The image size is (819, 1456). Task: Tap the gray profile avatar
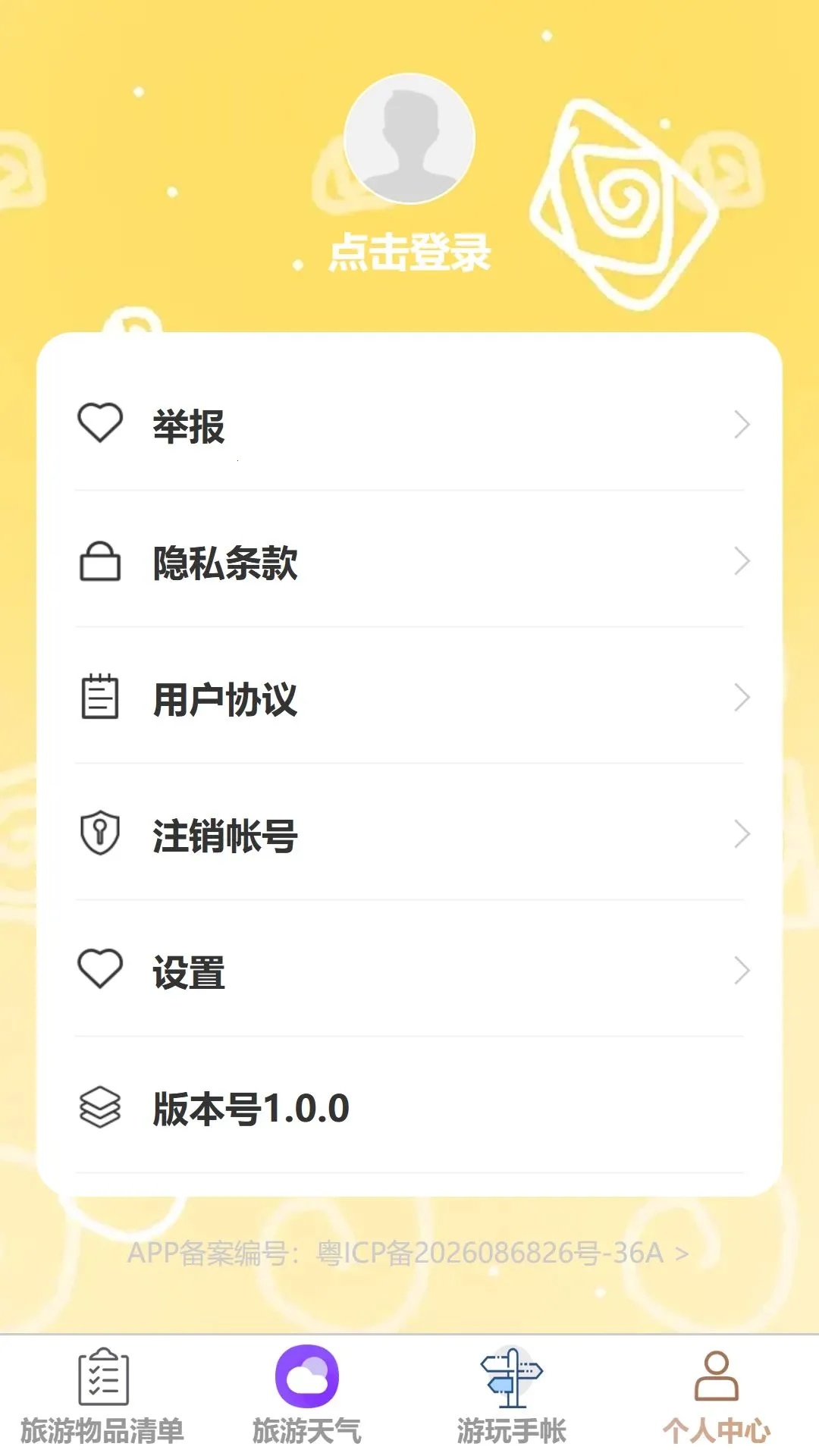coord(409,139)
